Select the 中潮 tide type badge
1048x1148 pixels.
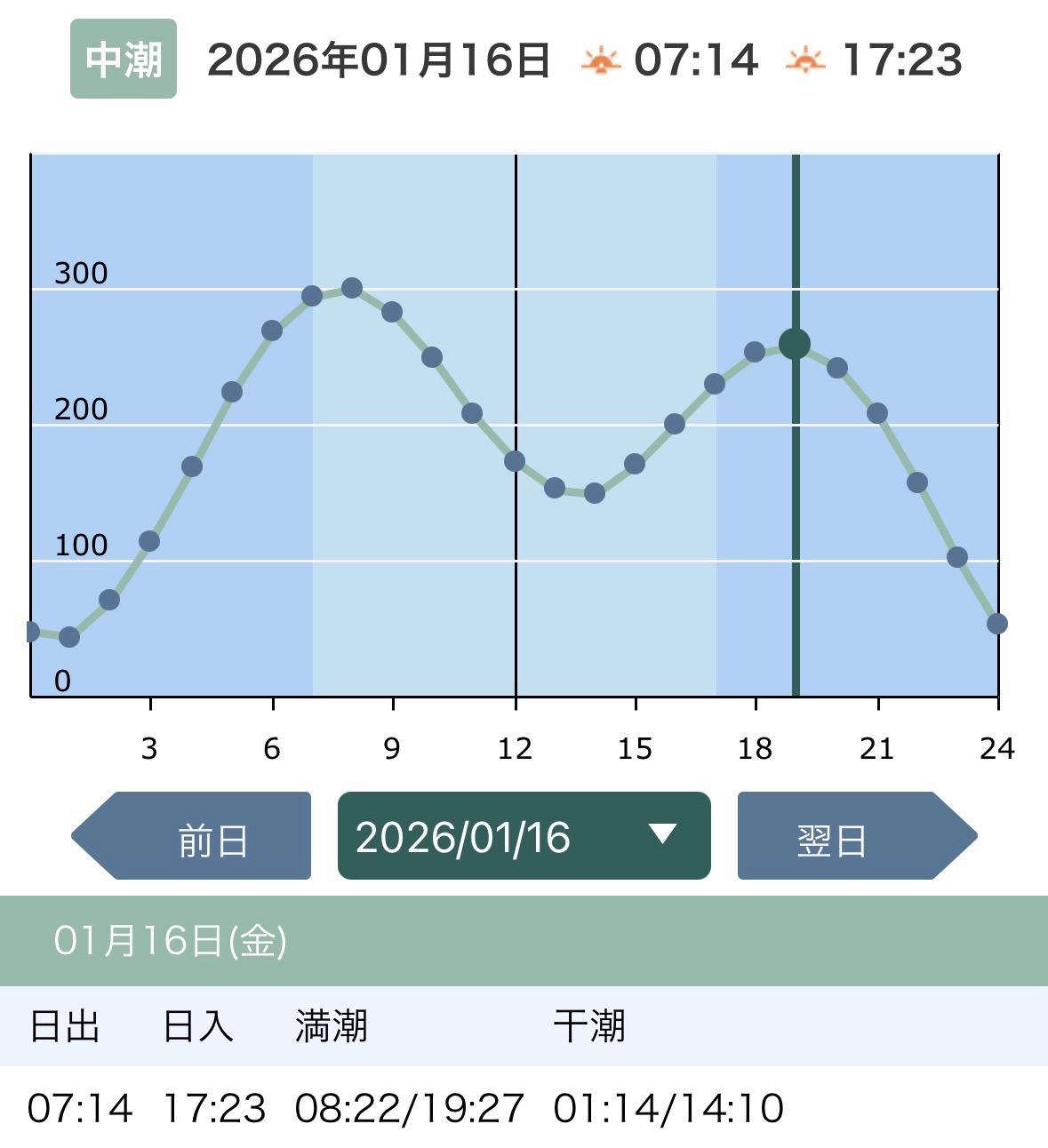point(124,57)
